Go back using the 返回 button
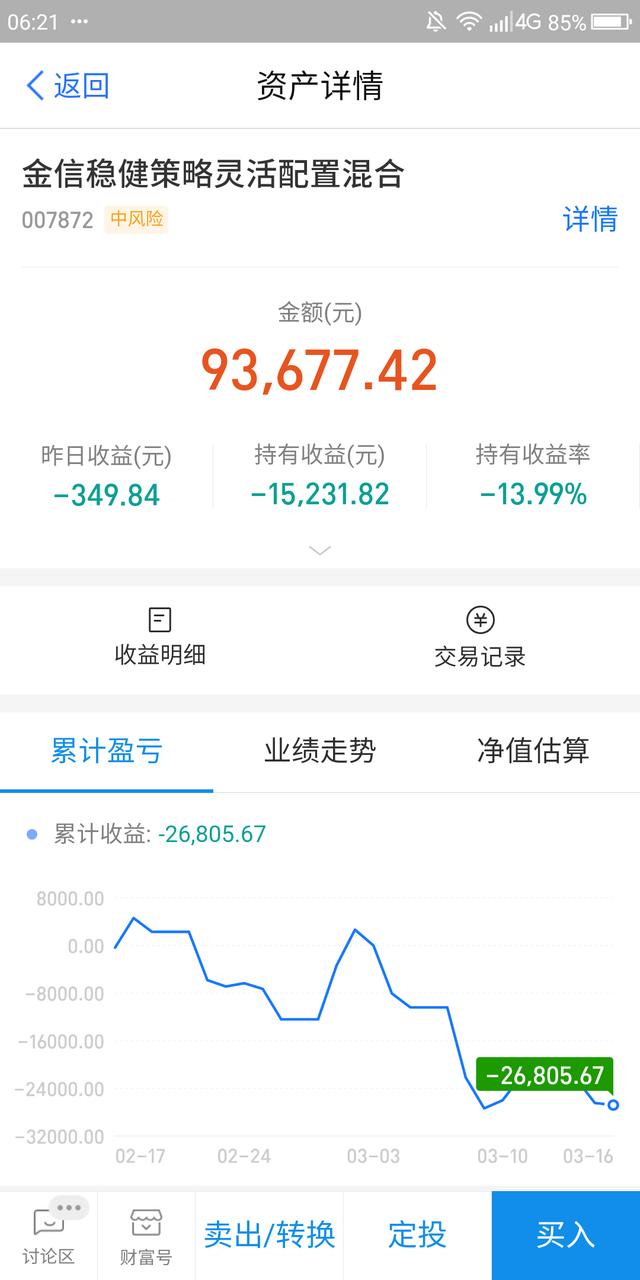The height and width of the screenshot is (1280, 640). pyautogui.click(x=67, y=86)
